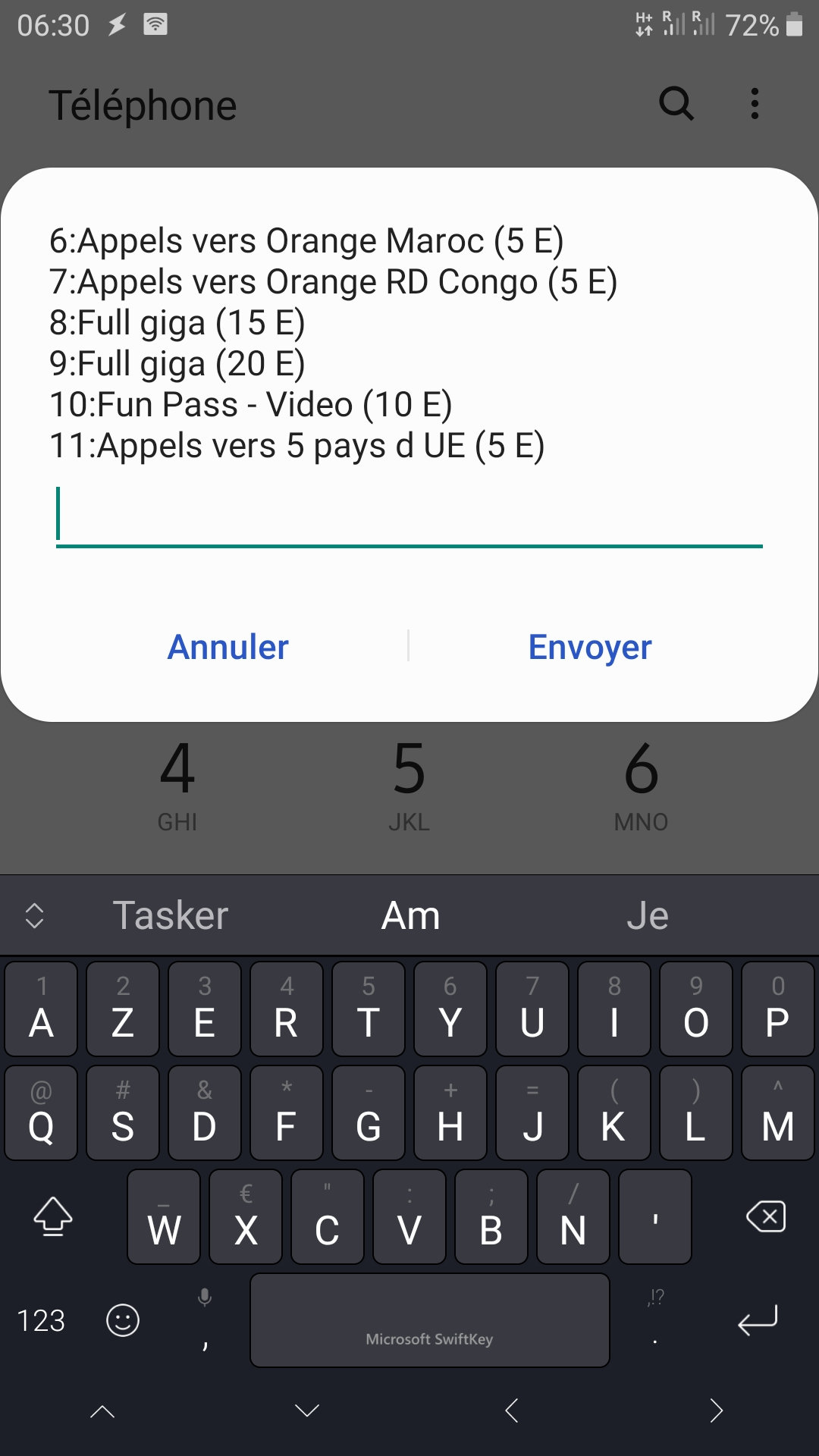Open the emoji keyboard
The image size is (819, 1456).
(x=123, y=1321)
